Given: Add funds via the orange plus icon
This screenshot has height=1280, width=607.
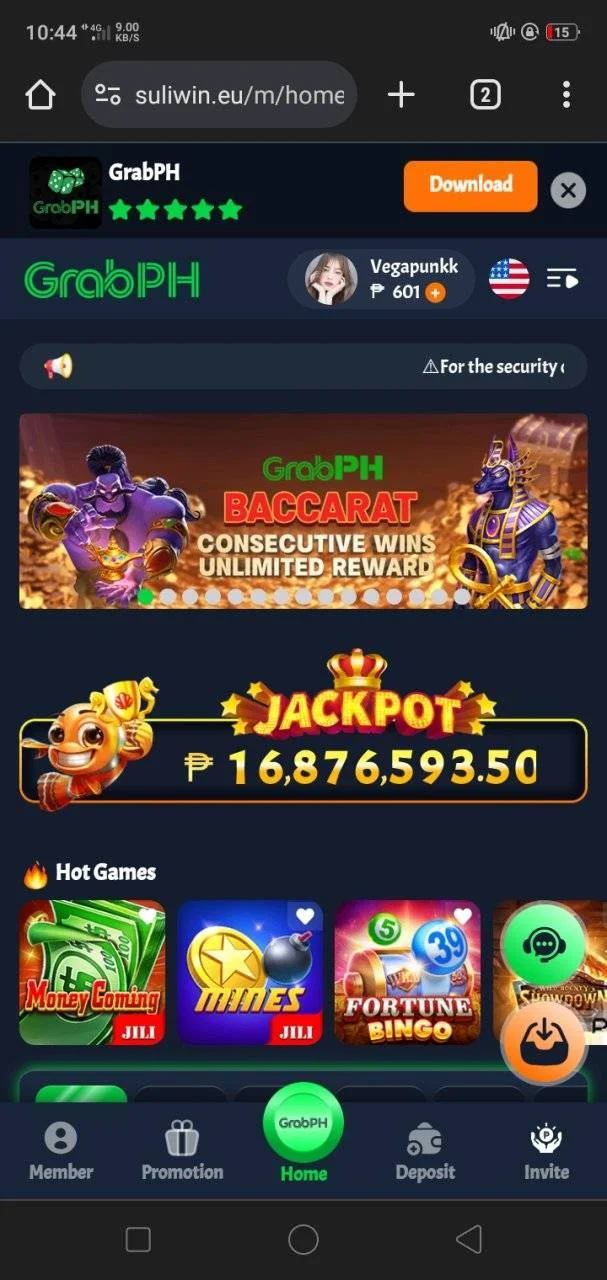Looking at the screenshot, I should tap(435, 293).
